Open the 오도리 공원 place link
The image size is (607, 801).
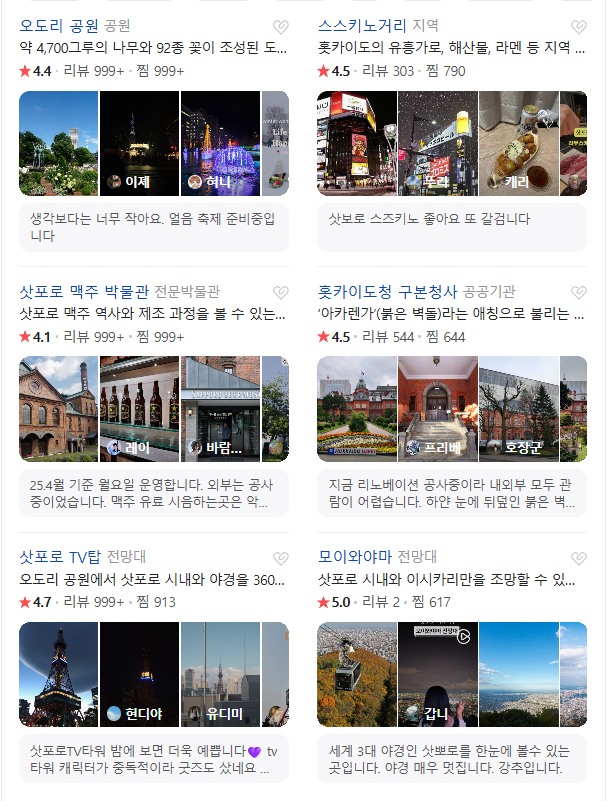pos(59,26)
